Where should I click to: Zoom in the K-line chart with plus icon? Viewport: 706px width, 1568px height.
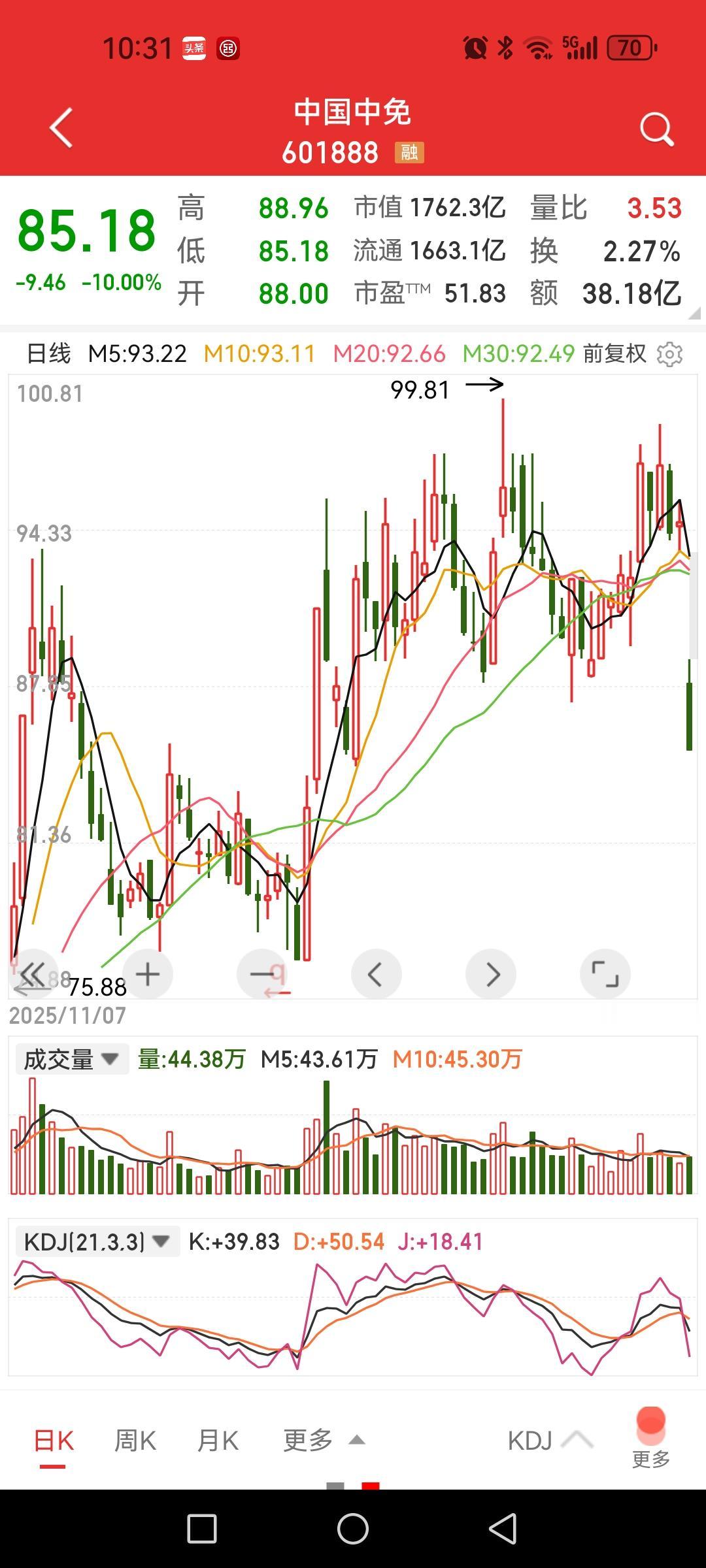point(147,973)
